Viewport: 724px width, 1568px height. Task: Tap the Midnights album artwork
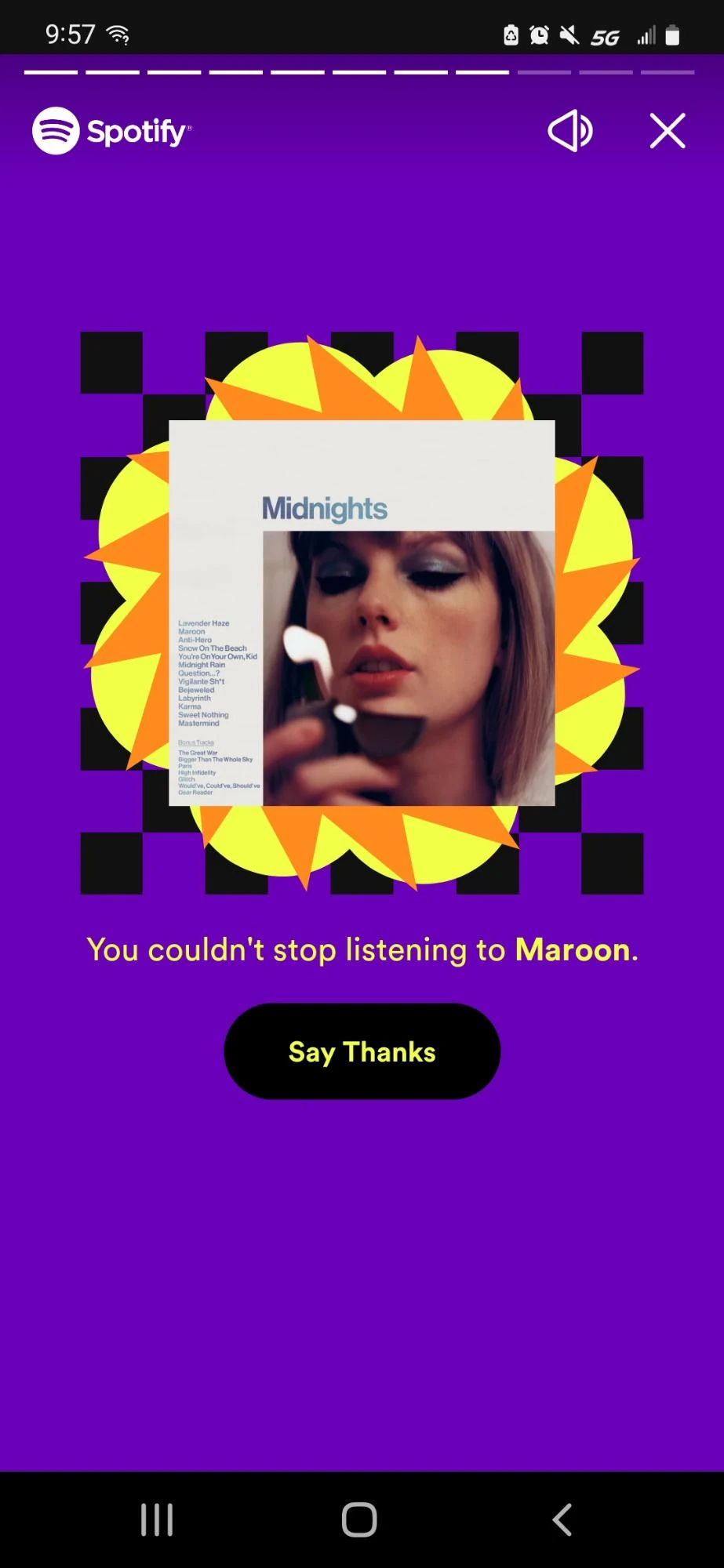click(361, 612)
